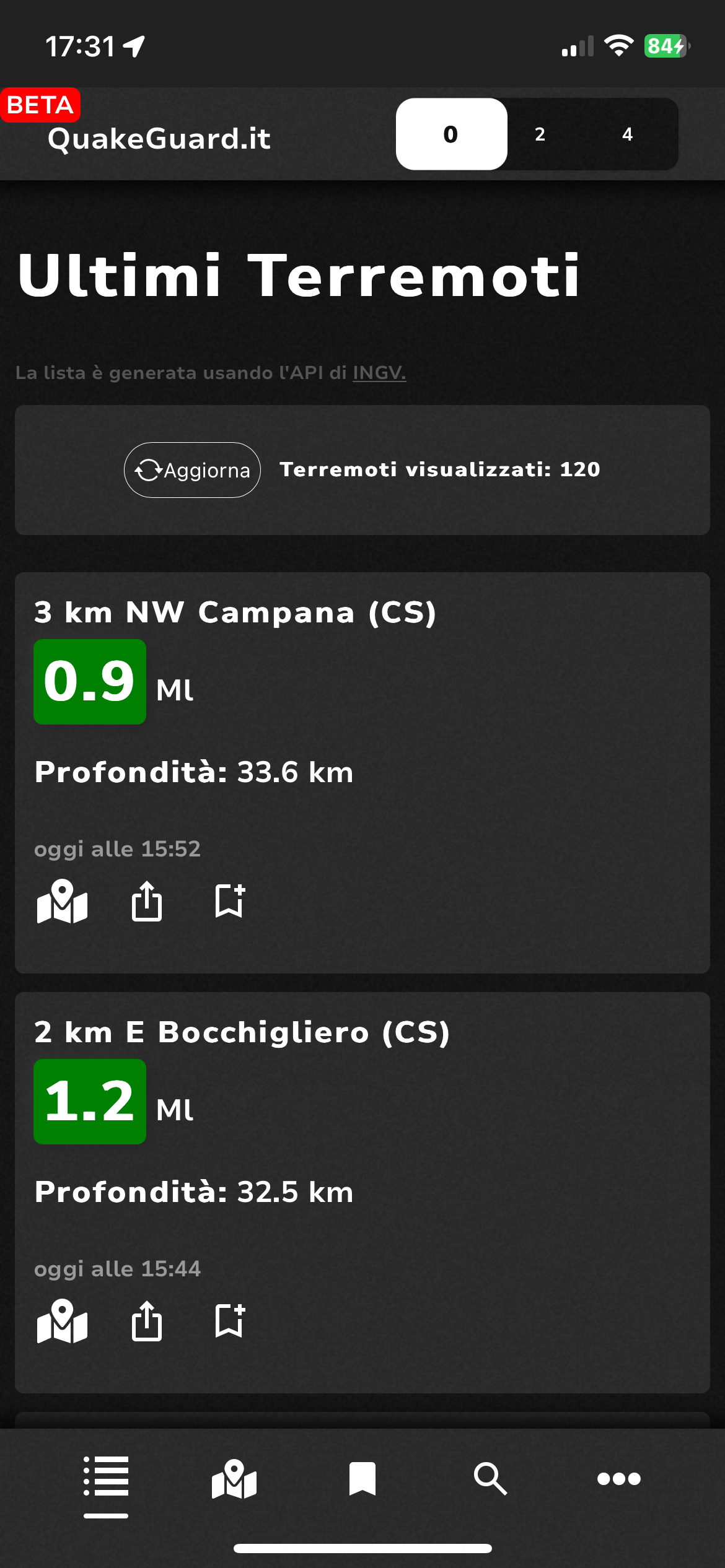Screen dimensions: 725x1568
Task: Share the Campana (CS) earthquake
Action: (x=147, y=902)
